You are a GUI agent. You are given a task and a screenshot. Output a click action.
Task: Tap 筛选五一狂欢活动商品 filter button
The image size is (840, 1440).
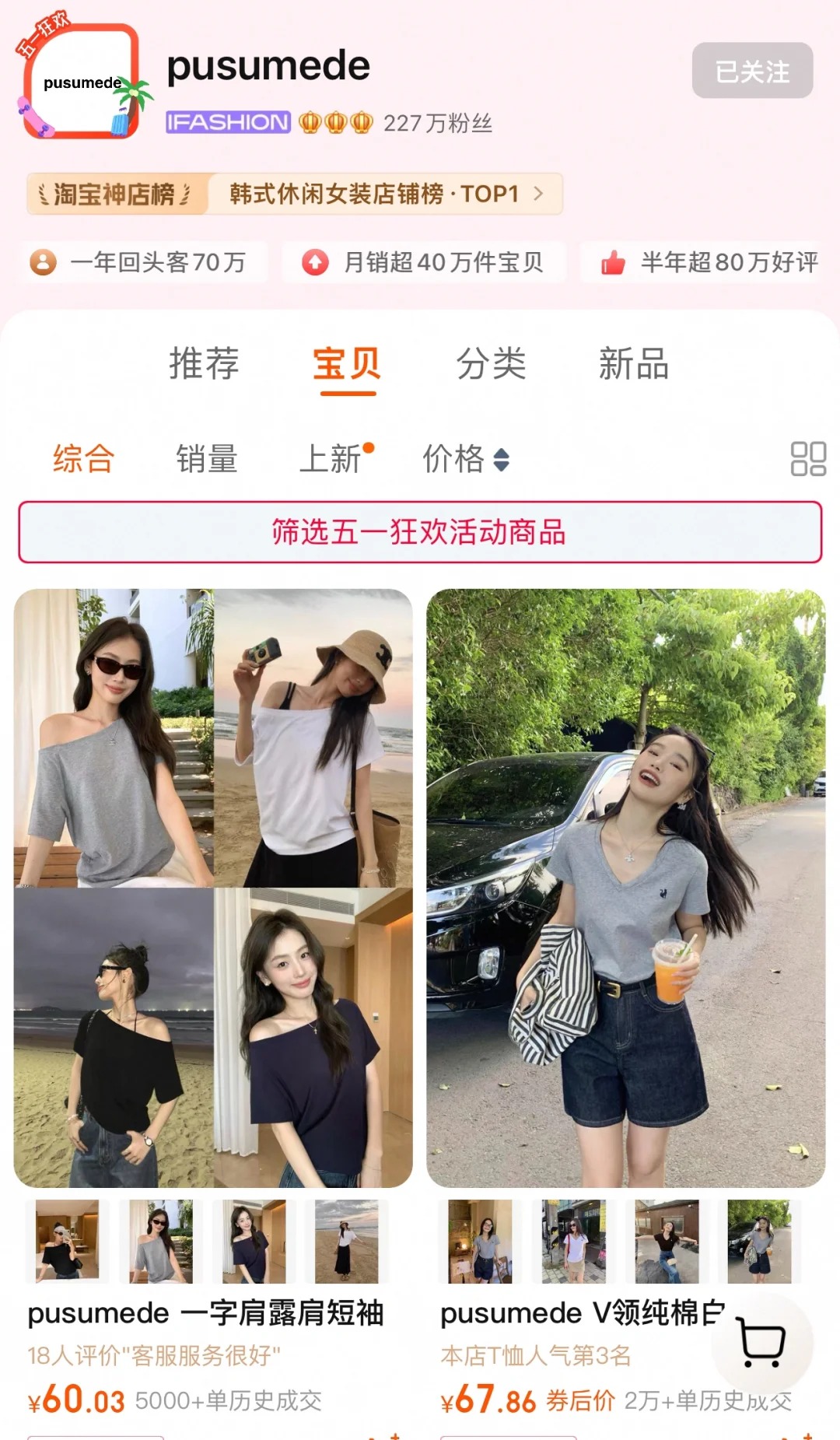[x=420, y=532]
